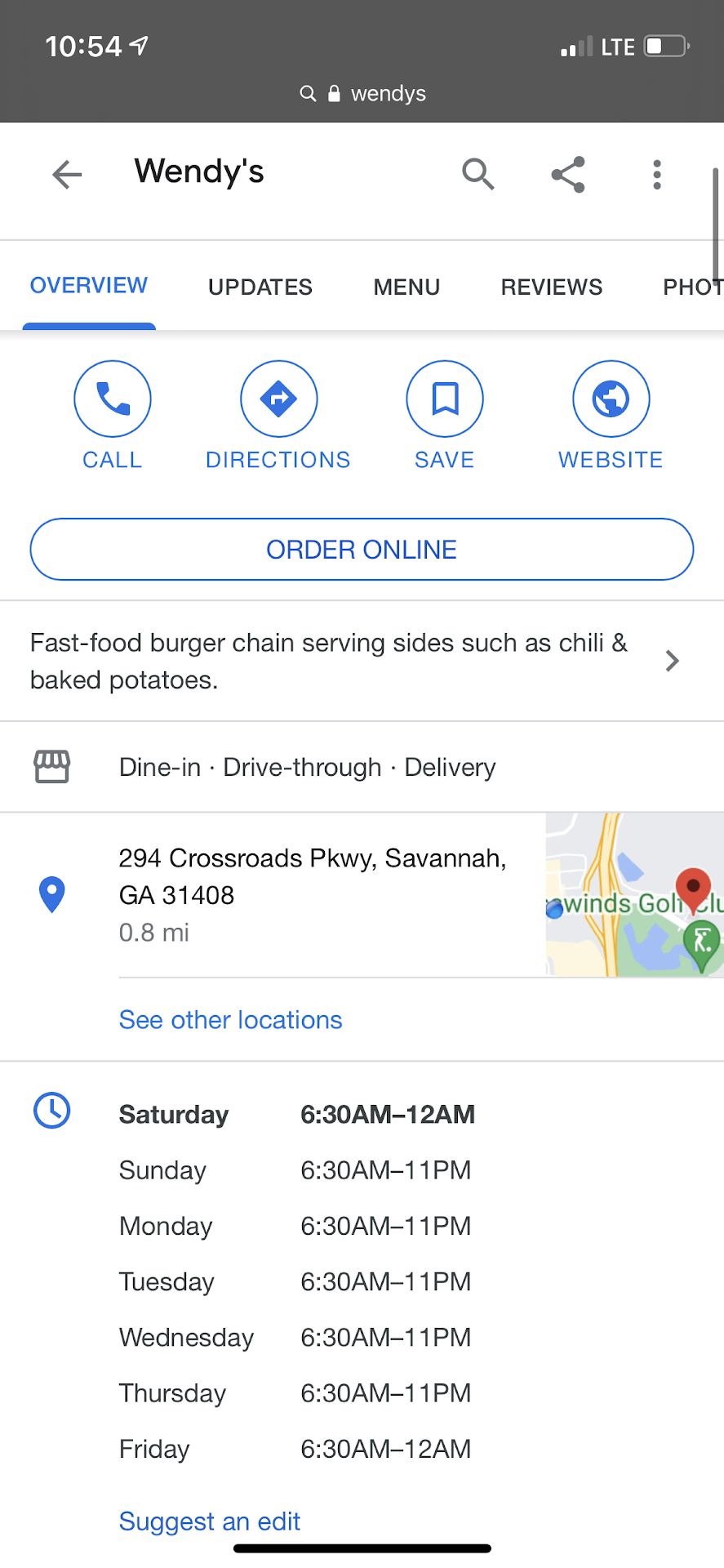This screenshot has height=1568, width=724.
Task: Share this Wendy's listing
Action: (568, 174)
